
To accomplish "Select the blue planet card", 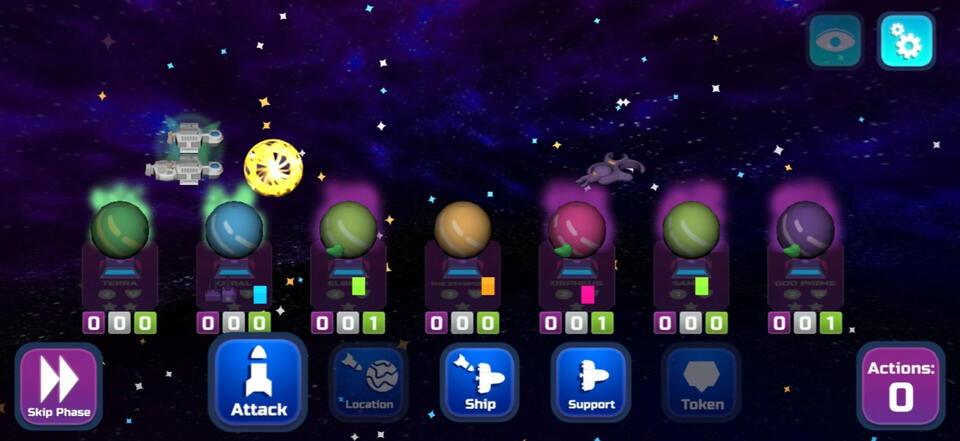I will [x=234, y=262].
